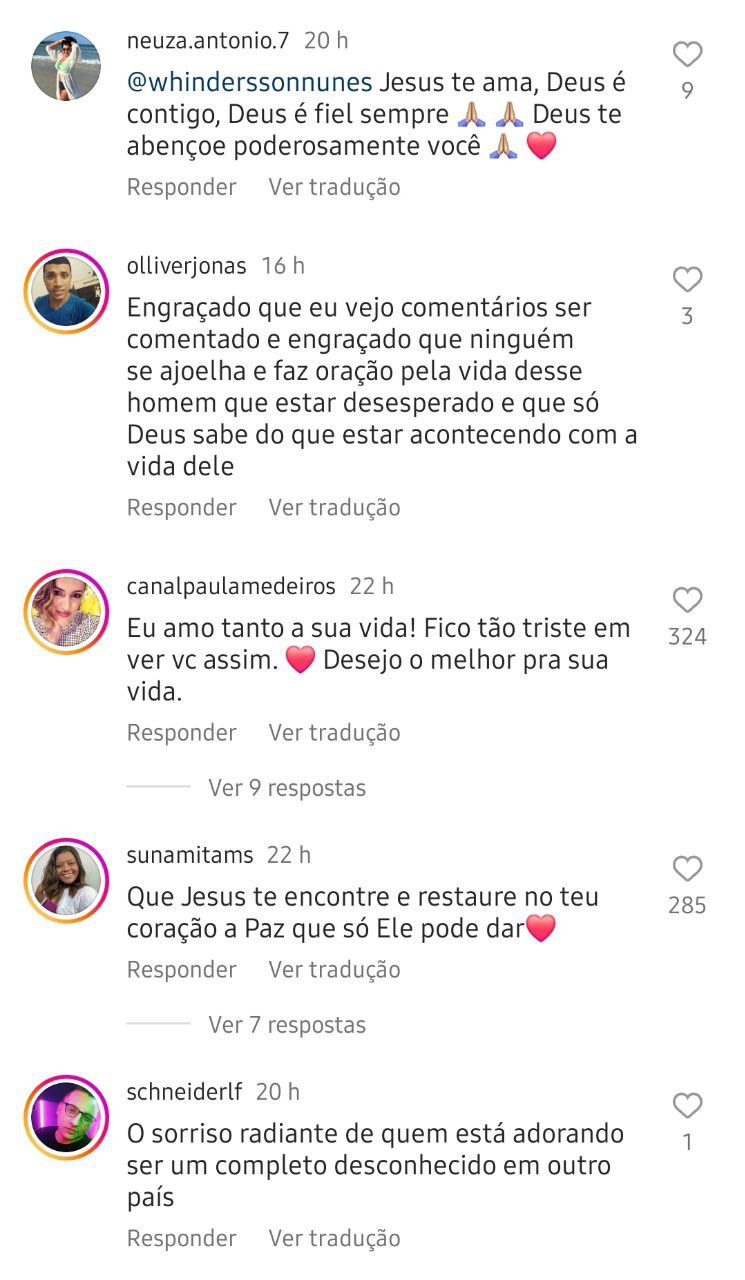Expand Ver 9 respostas

tap(287, 788)
